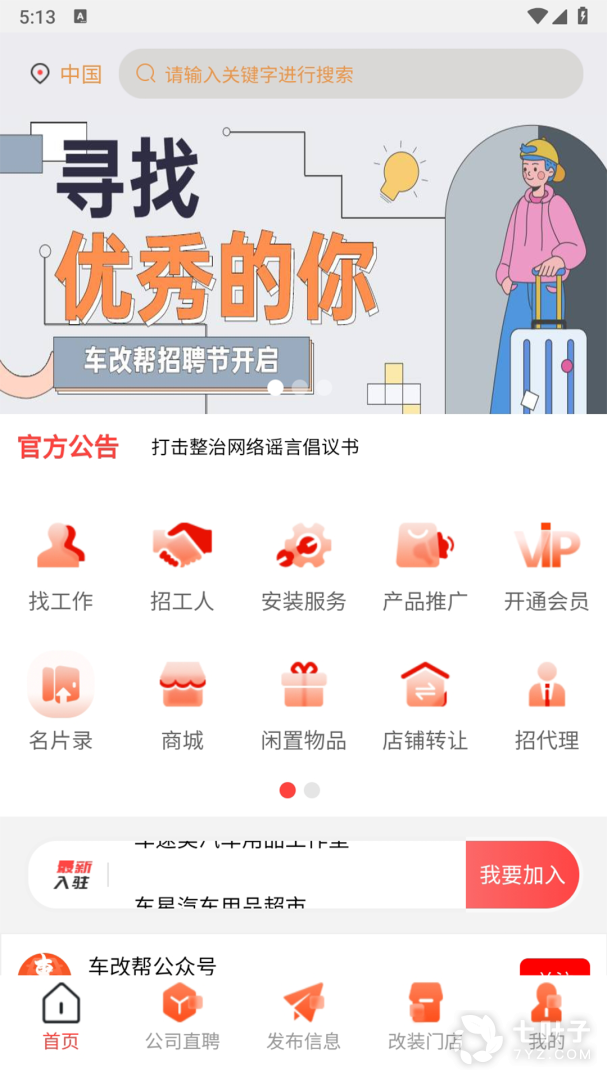
Task: Open 产品推广 section
Action: [425, 566]
